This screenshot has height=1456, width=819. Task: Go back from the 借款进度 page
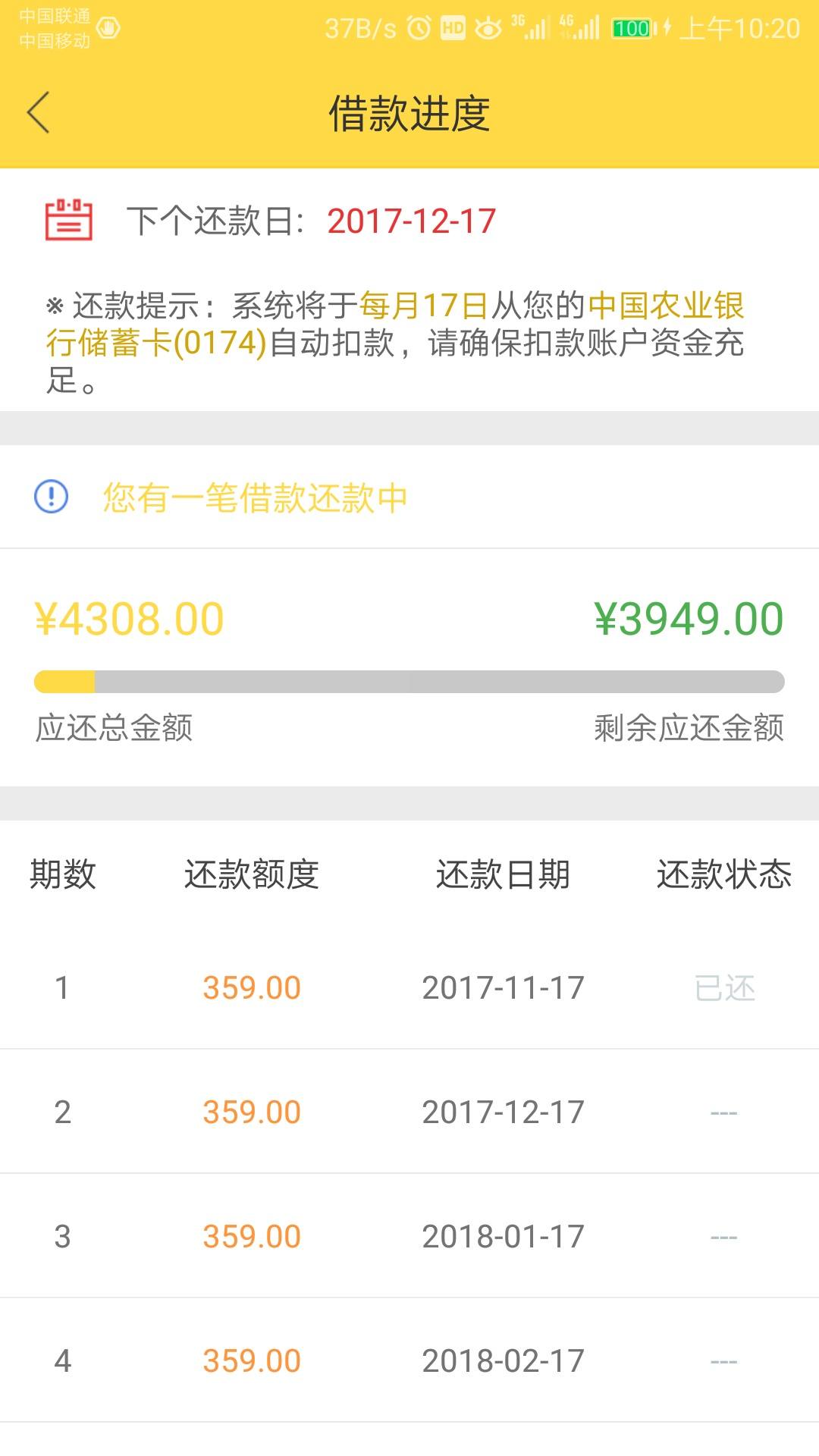tap(38, 112)
